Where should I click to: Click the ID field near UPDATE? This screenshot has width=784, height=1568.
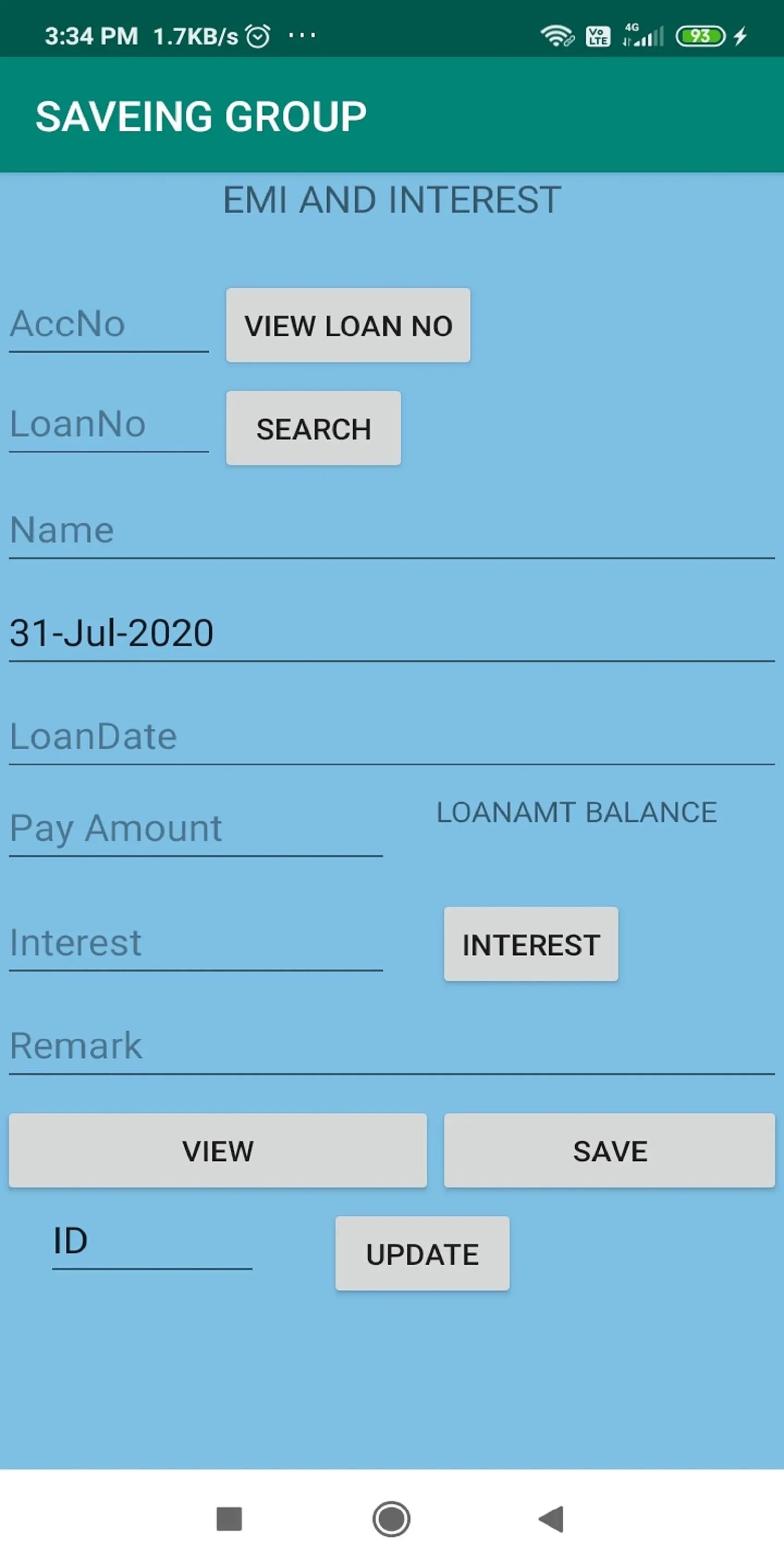[x=152, y=1242]
